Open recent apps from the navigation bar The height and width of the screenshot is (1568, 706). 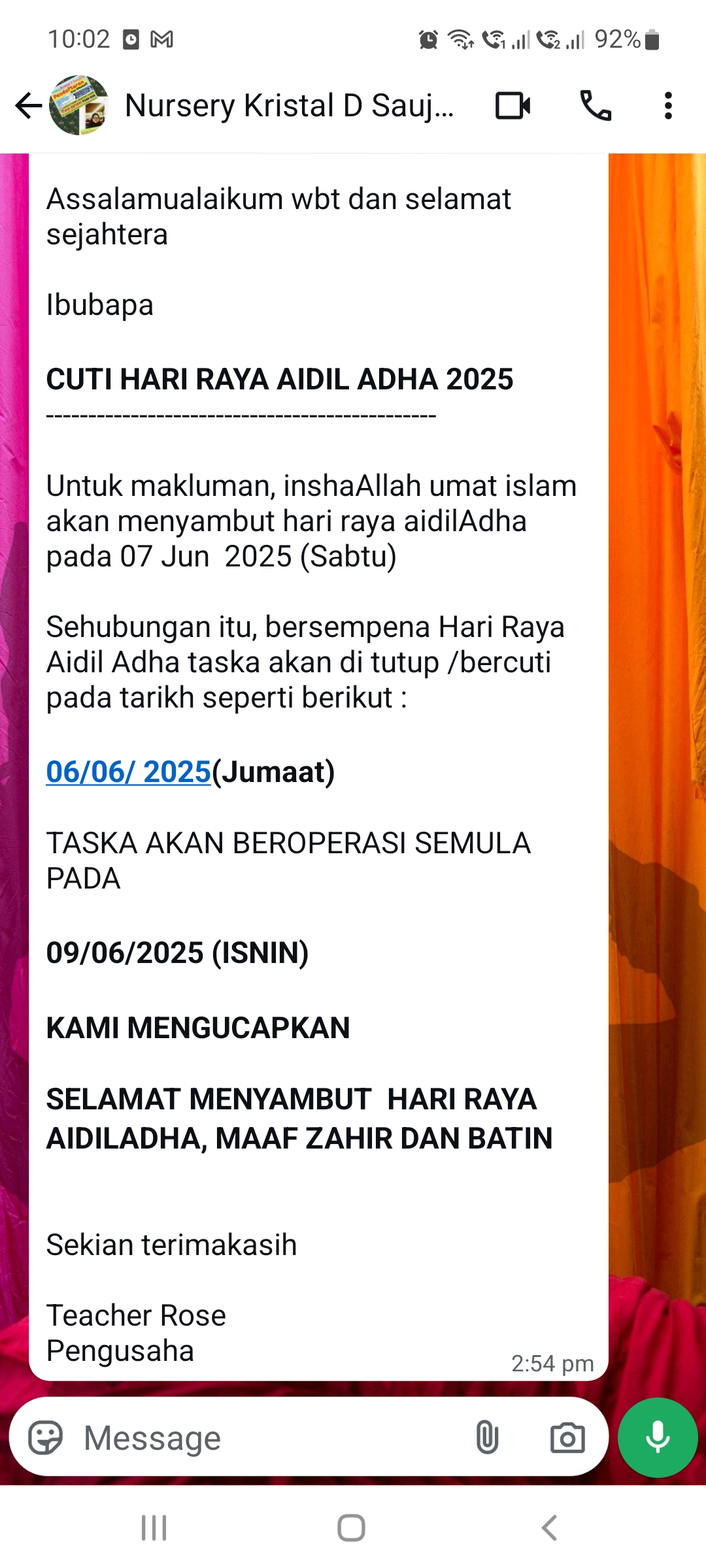[154, 1528]
